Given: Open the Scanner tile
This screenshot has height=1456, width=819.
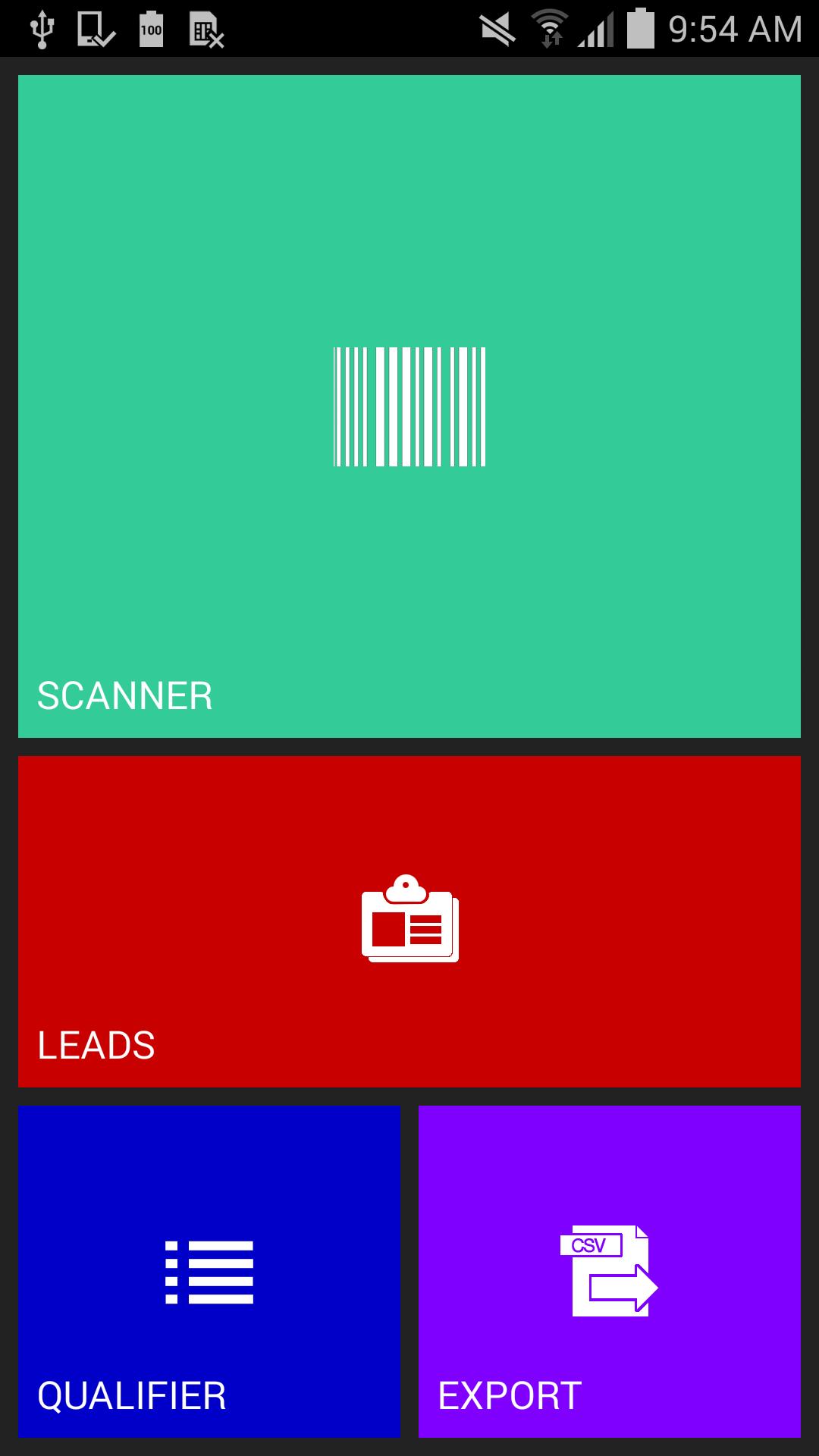Looking at the screenshot, I should (409, 406).
